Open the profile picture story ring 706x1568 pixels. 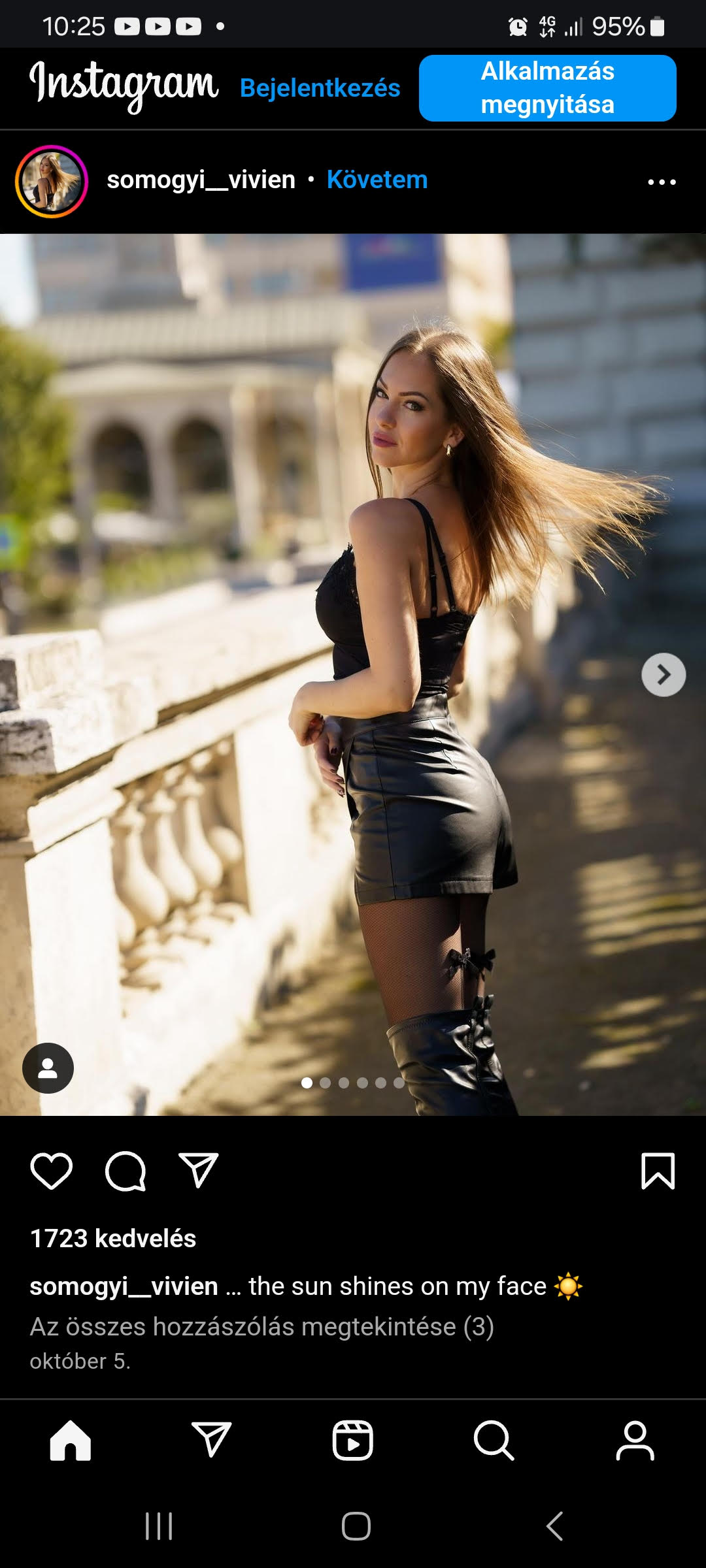(x=52, y=181)
